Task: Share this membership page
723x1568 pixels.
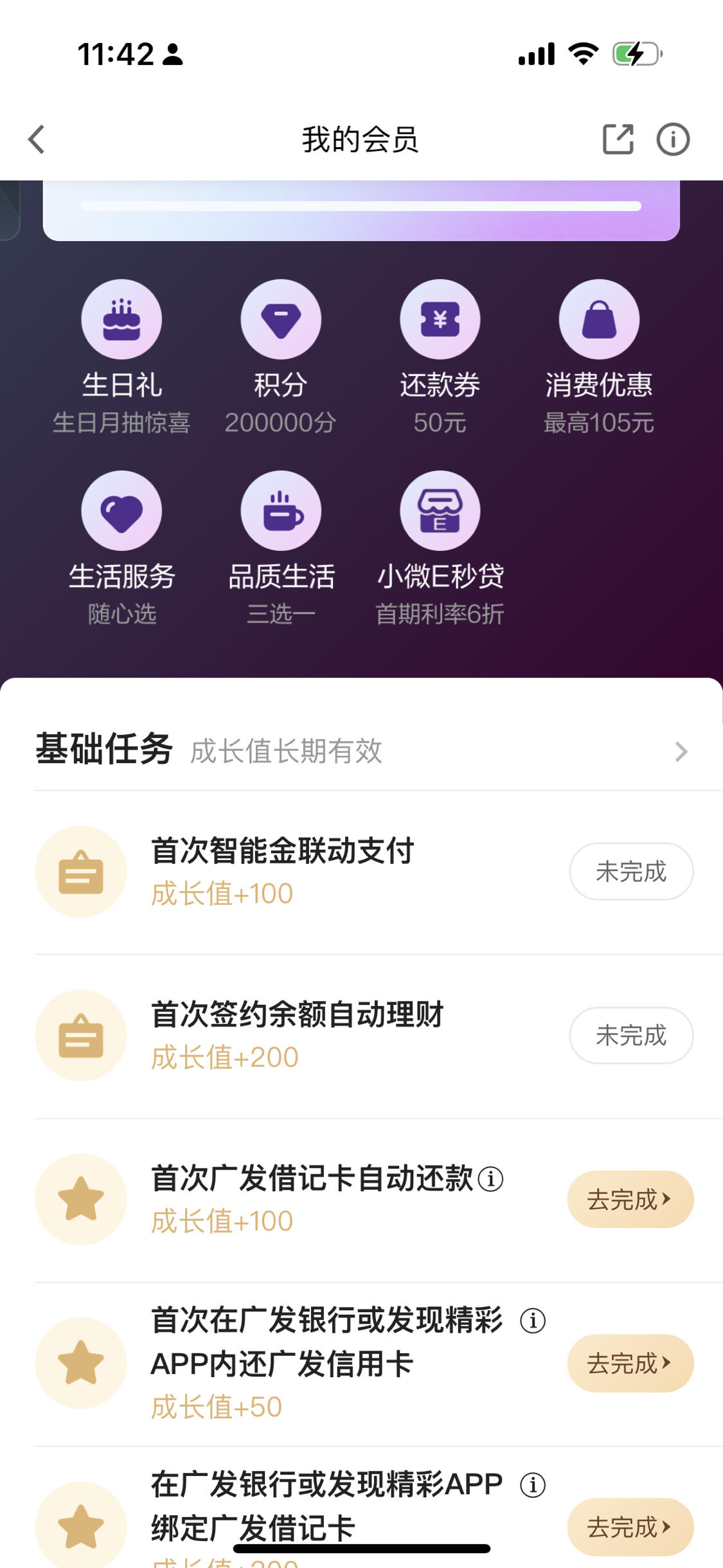Action: pos(618,139)
